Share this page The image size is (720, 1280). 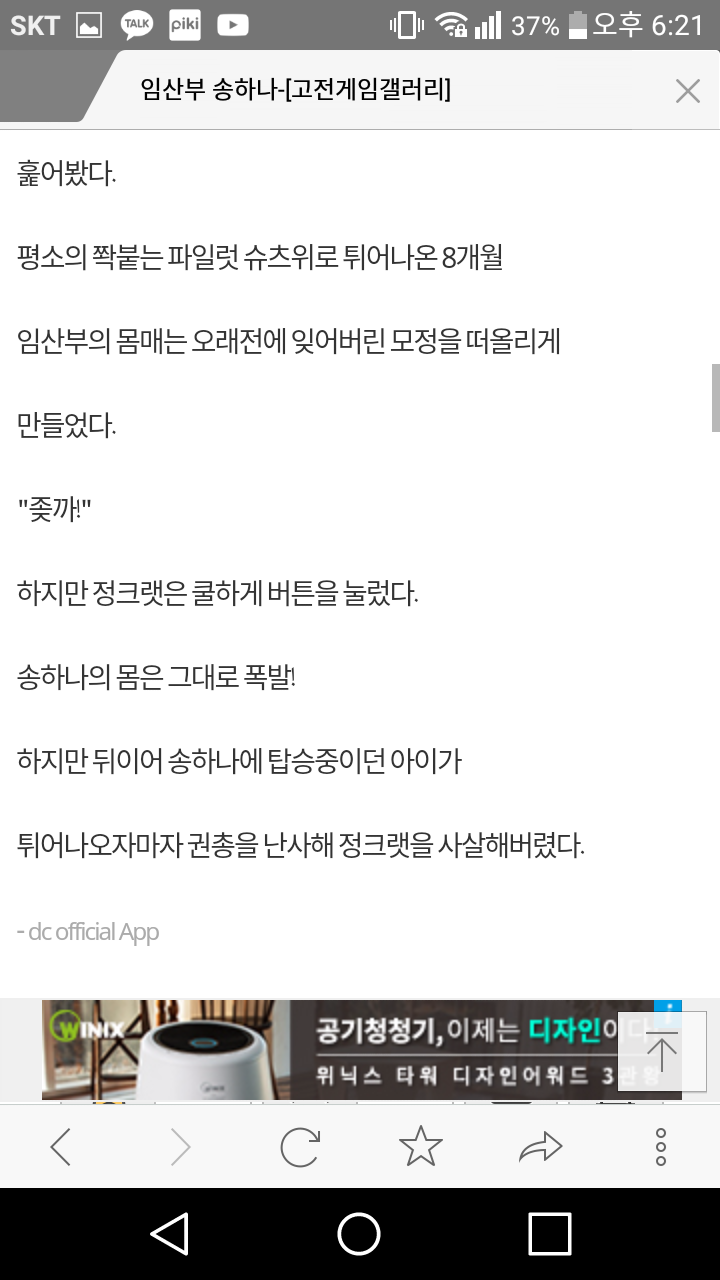tap(541, 1147)
